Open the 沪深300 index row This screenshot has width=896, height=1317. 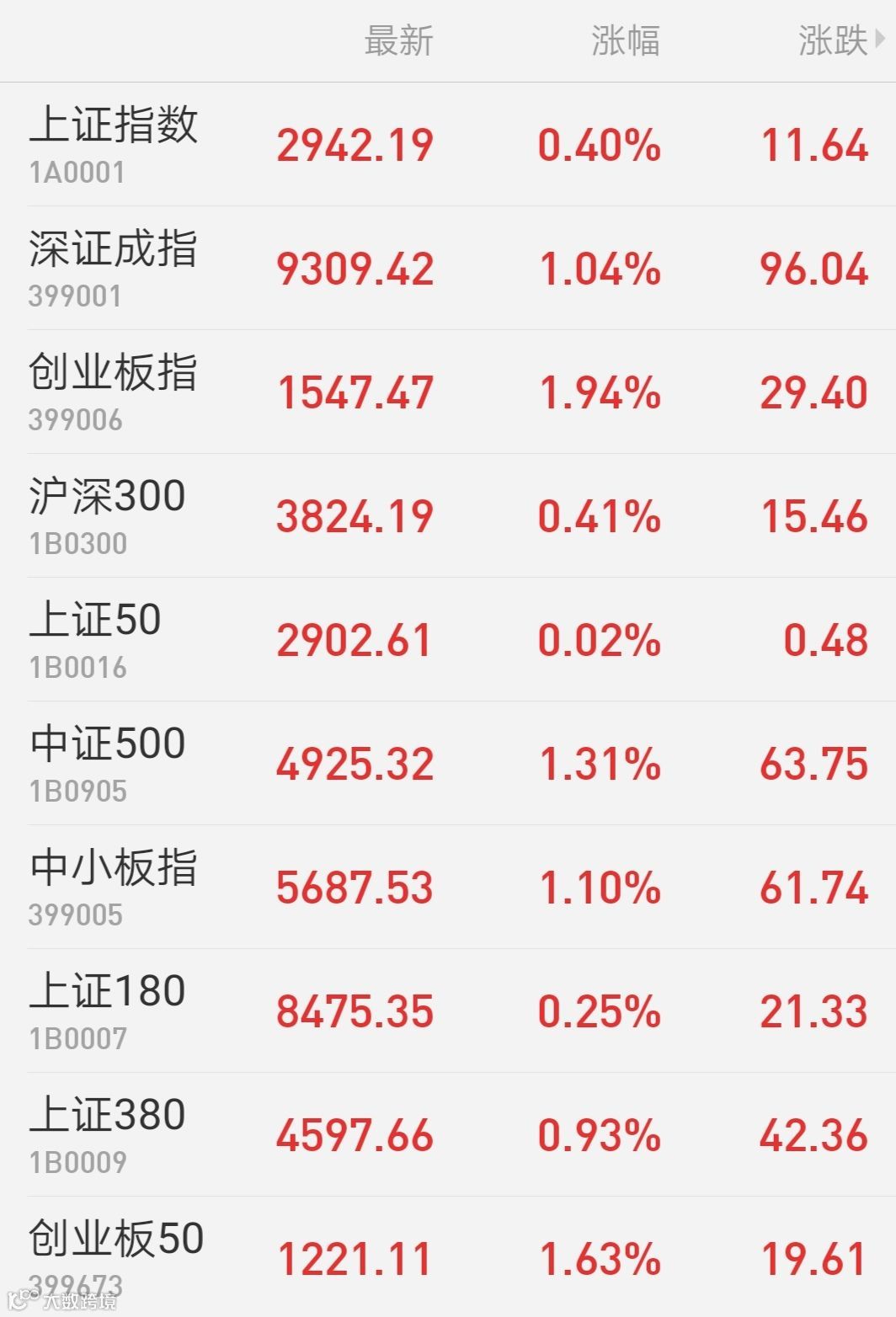click(x=448, y=515)
